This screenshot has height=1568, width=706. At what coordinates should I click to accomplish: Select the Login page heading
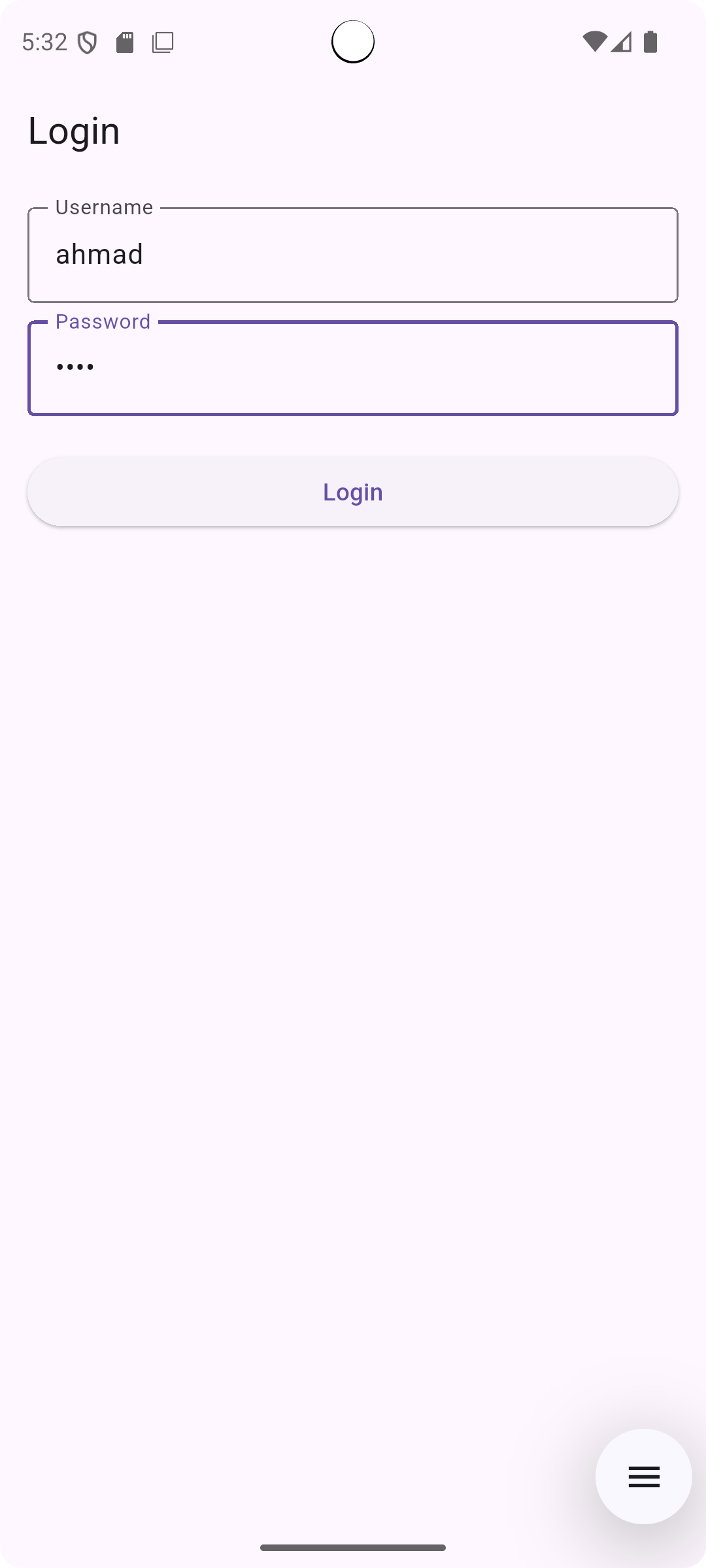(x=73, y=130)
